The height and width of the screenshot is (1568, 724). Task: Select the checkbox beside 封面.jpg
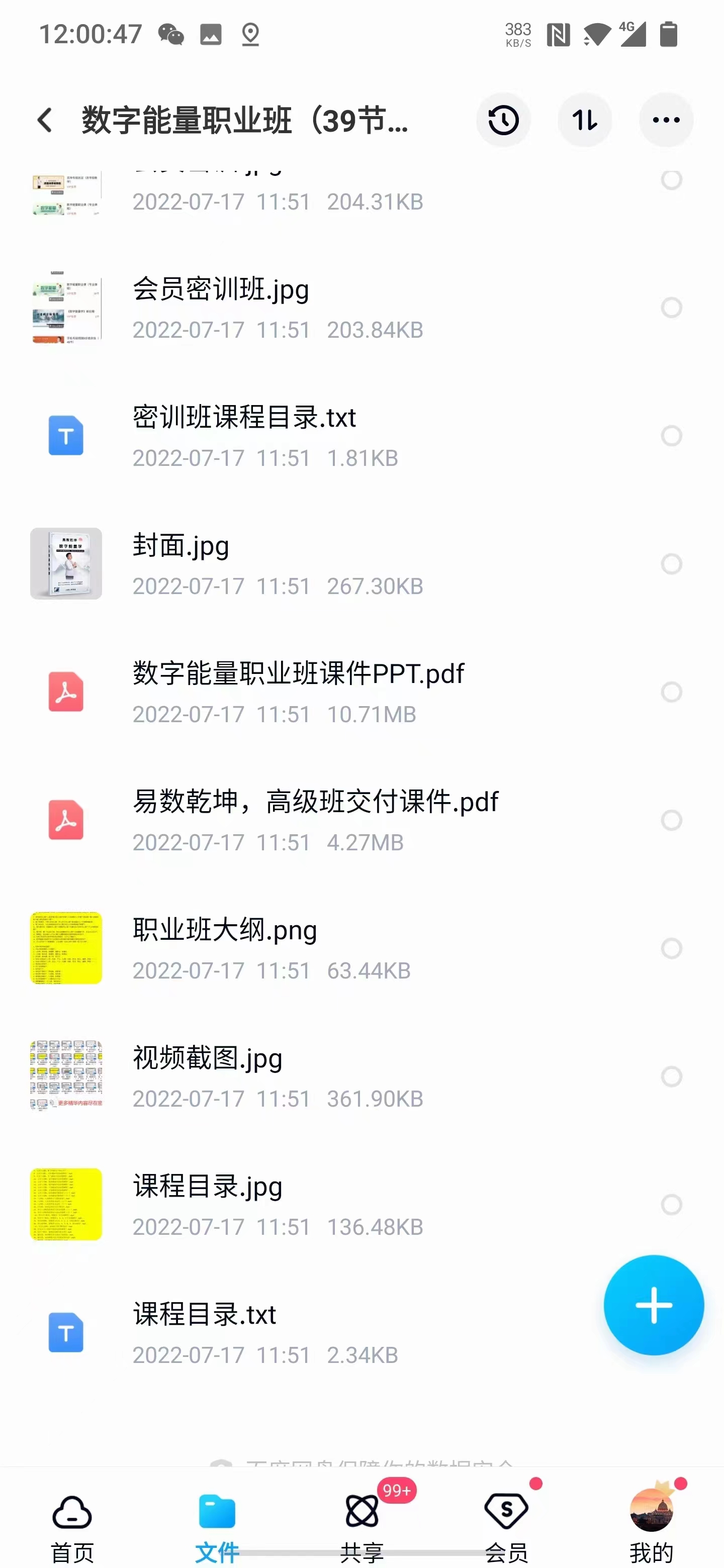pyautogui.click(x=672, y=564)
